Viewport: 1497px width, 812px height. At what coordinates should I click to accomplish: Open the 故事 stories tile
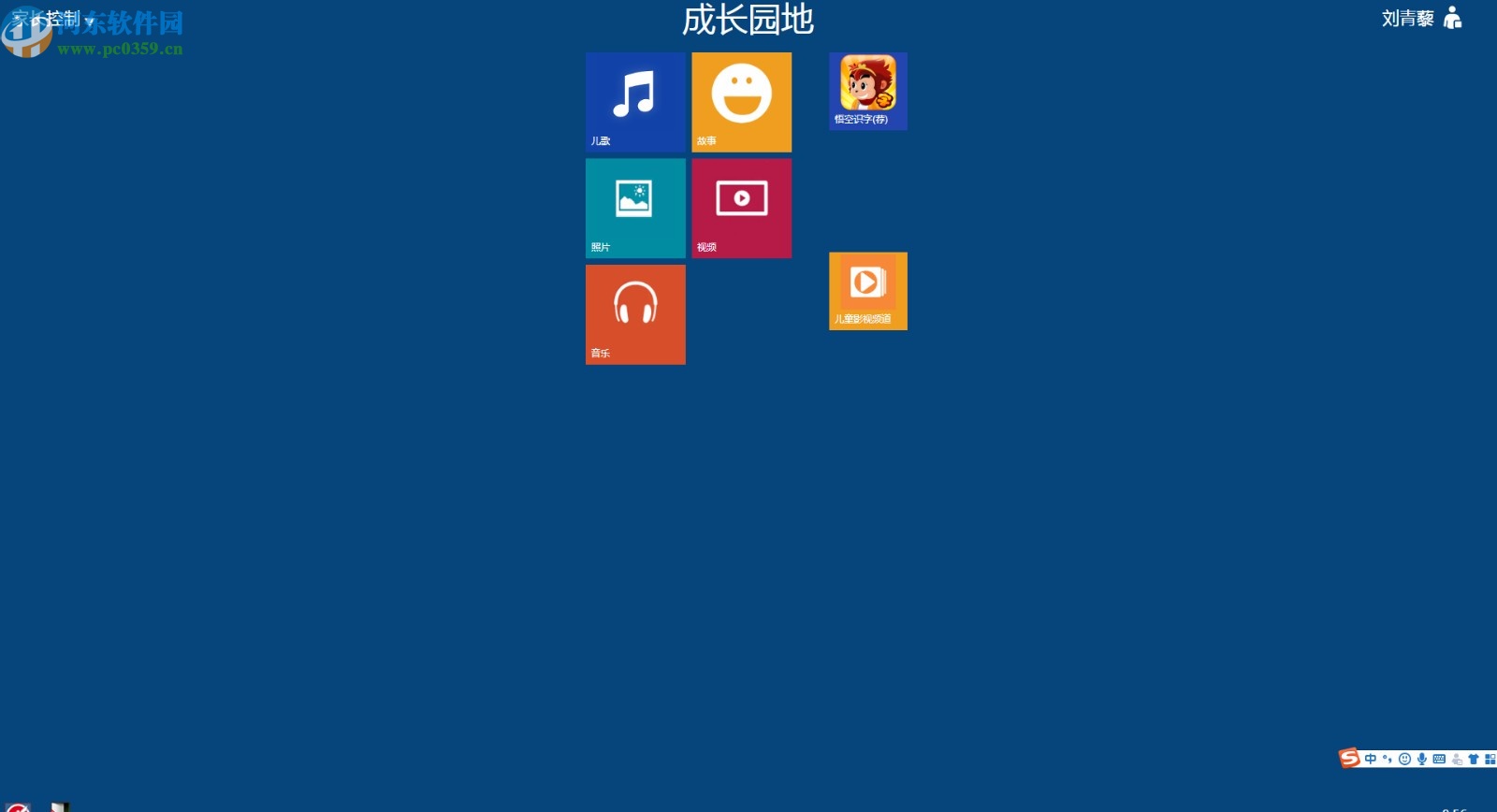[741, 102]
